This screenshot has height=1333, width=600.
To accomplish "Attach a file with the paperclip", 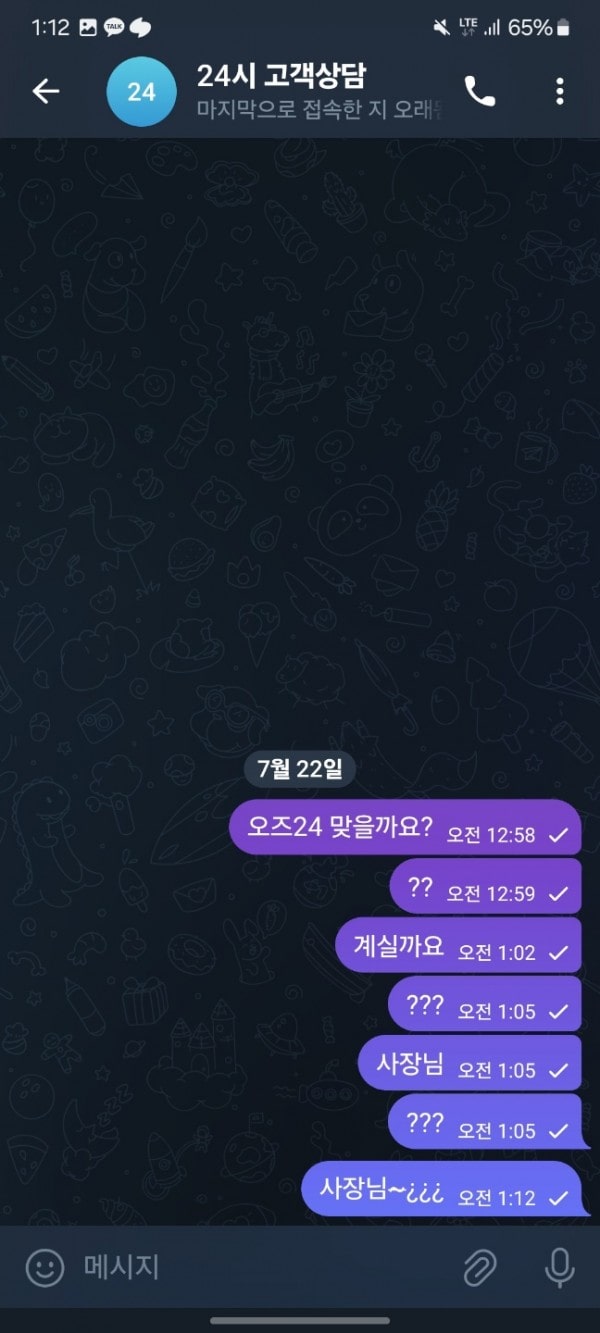I will point(481,1269).
